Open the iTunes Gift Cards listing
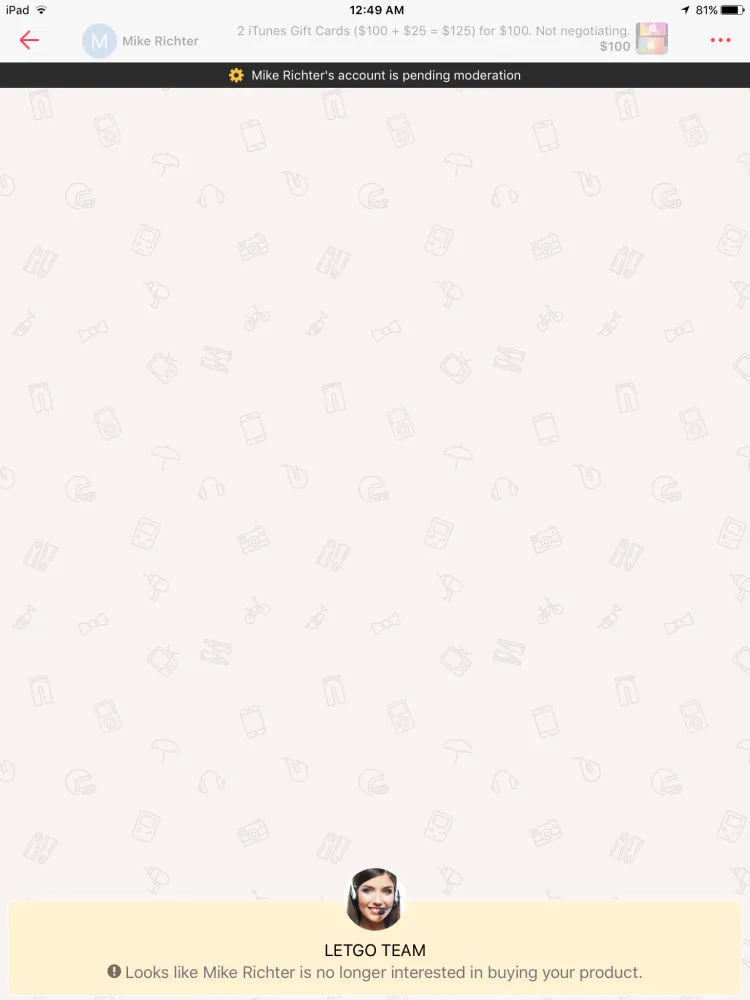This screenshot has width=750, height=1000. point(450,38)
